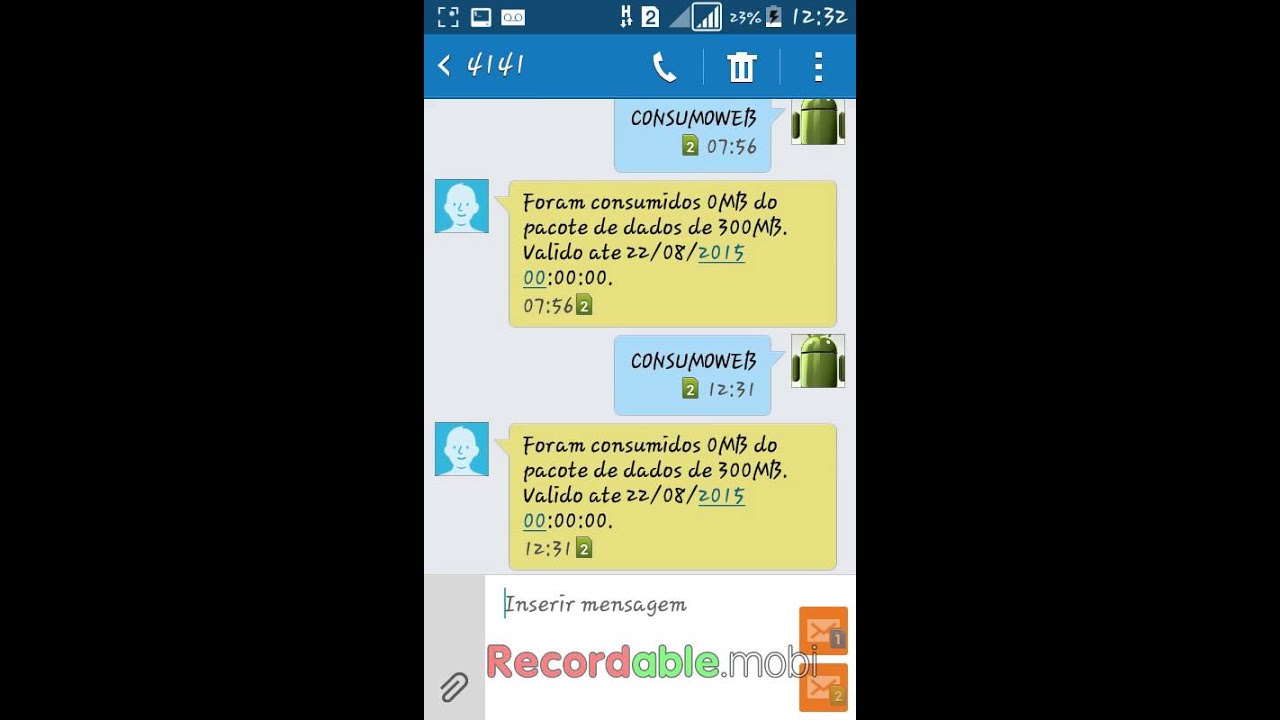Attach a file with the paperclip
The width and height of the screenshot is (1280, 720).
[x=454, y=687]
